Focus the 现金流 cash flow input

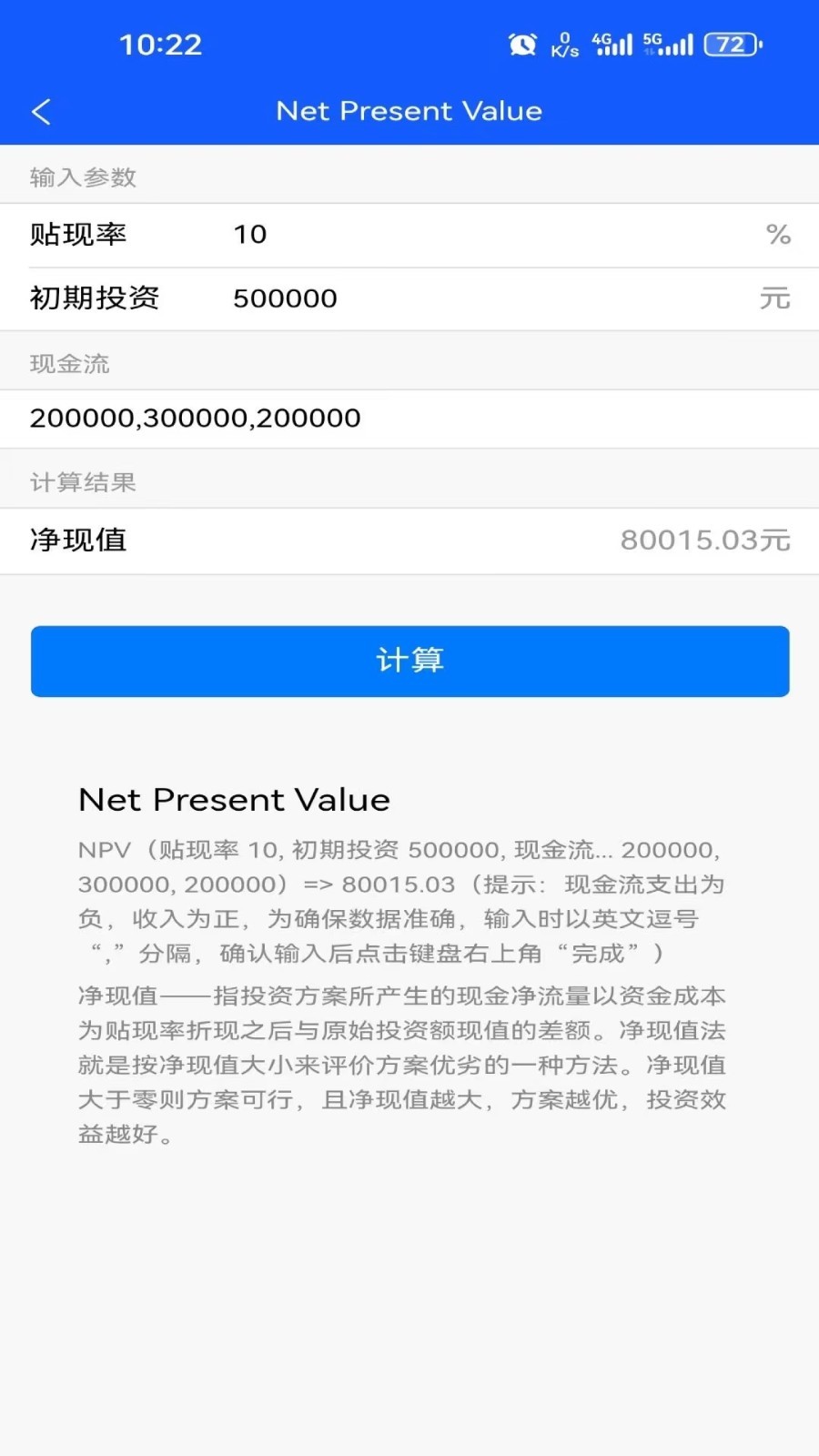(x=409, y=419)
